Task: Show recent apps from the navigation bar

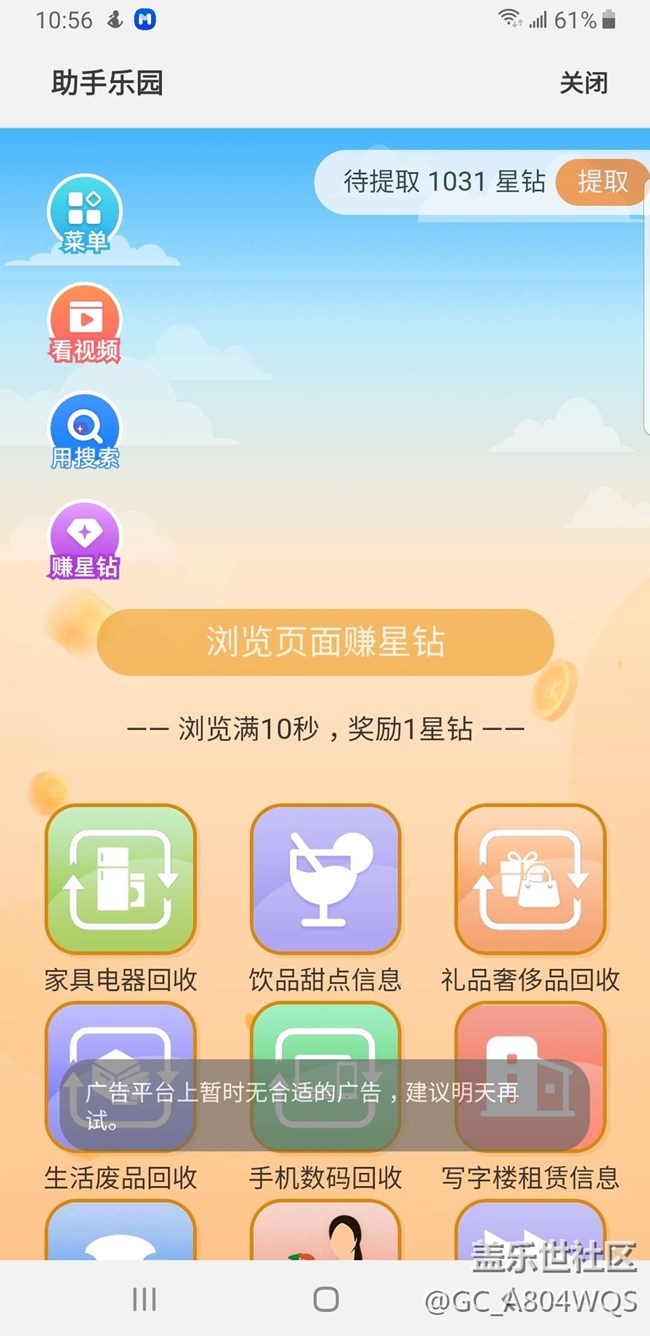Action: (144, 1299)
